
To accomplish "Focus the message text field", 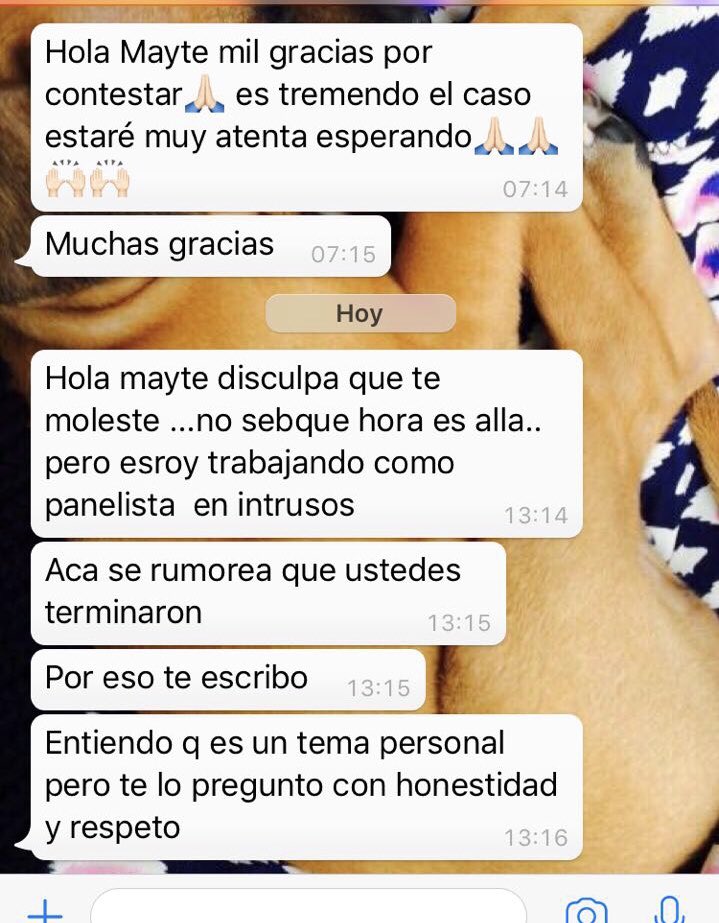I will pos(308,908).
